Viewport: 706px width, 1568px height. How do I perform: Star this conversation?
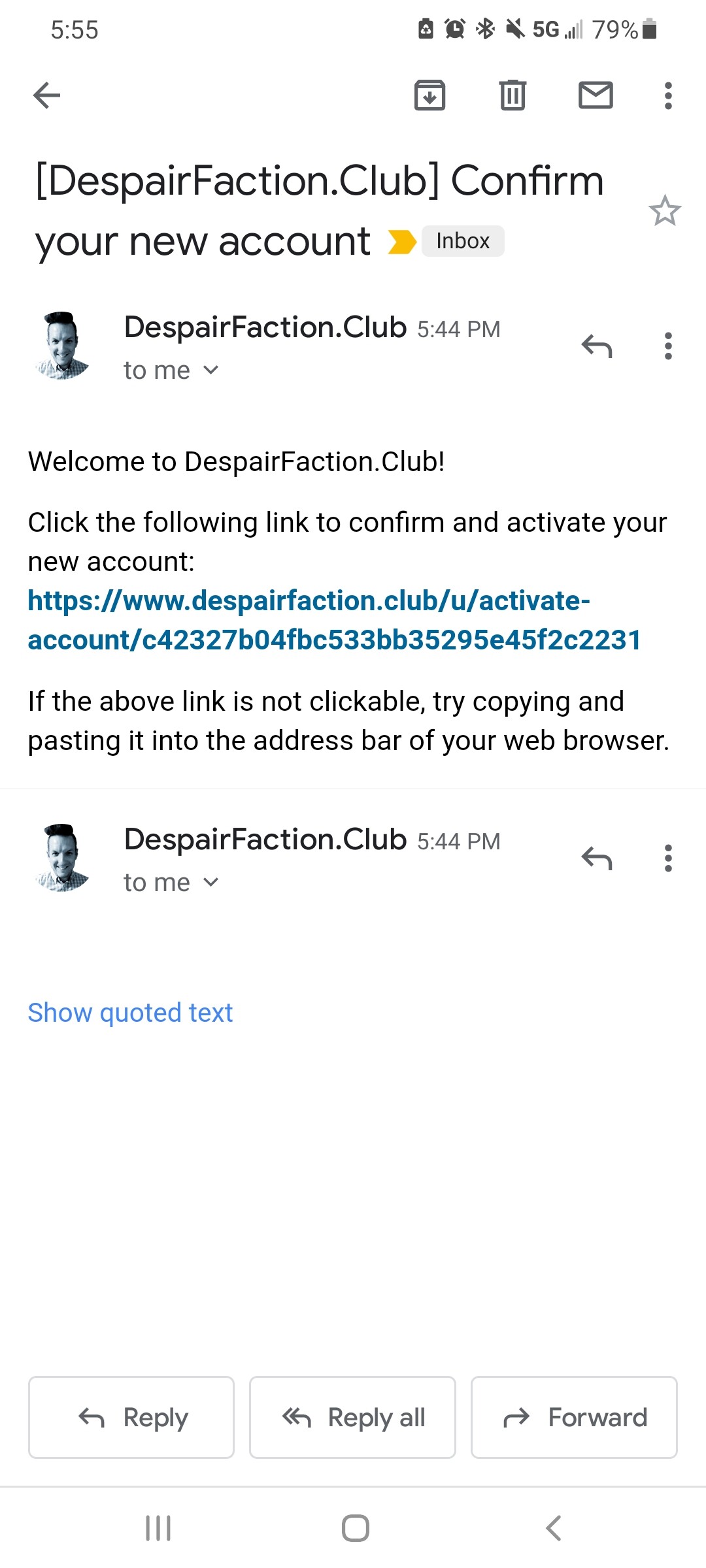(x=665, y=210)
